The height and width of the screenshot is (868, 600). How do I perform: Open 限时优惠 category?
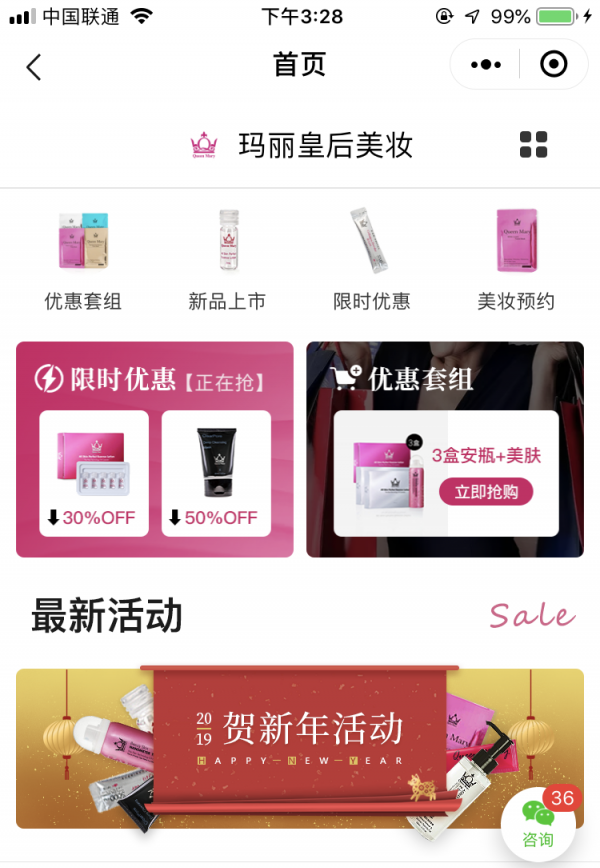(x=371, y=257)
